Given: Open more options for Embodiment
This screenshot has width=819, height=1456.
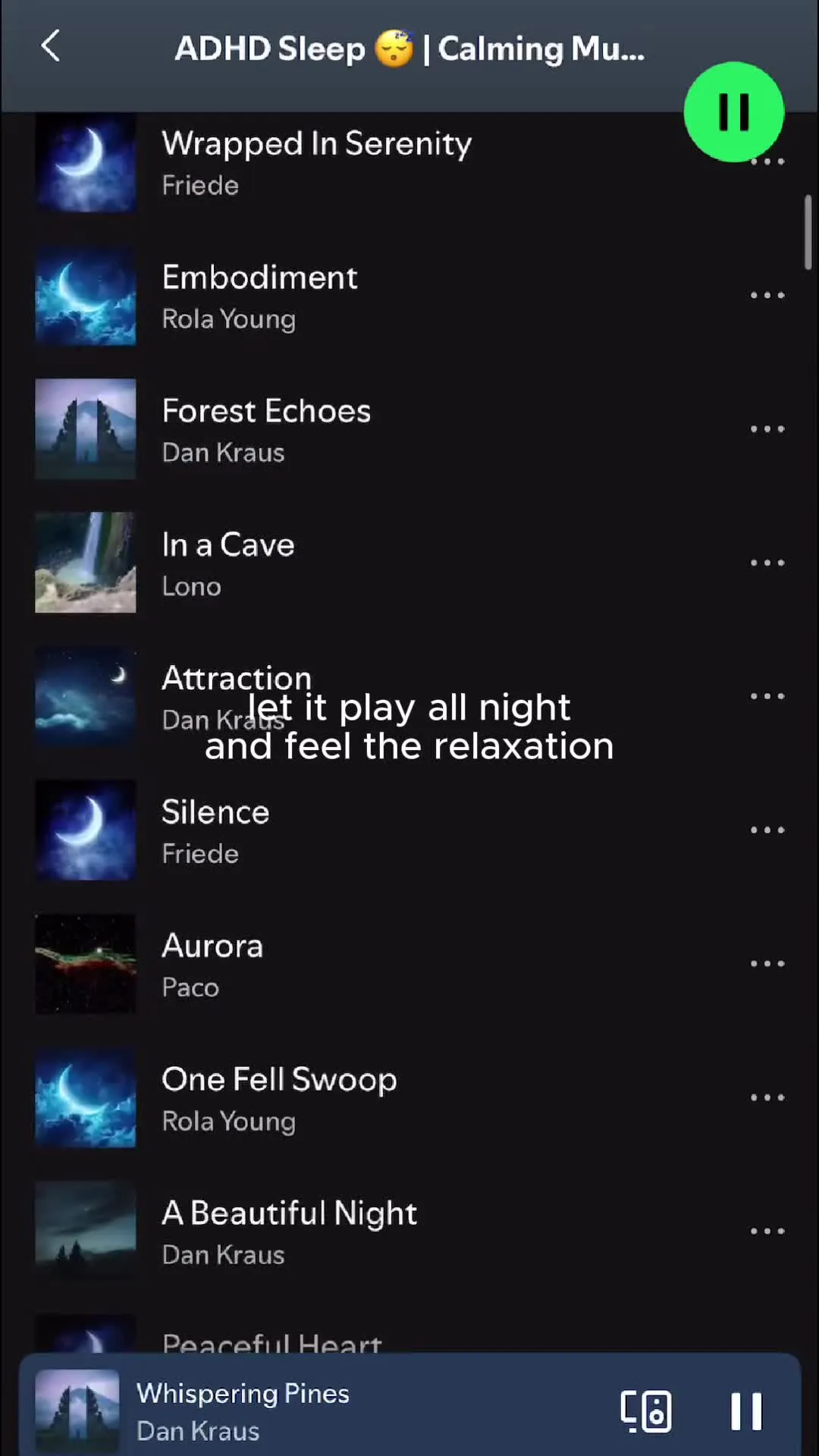Looking at the screenshot, I should coord(767,296).
